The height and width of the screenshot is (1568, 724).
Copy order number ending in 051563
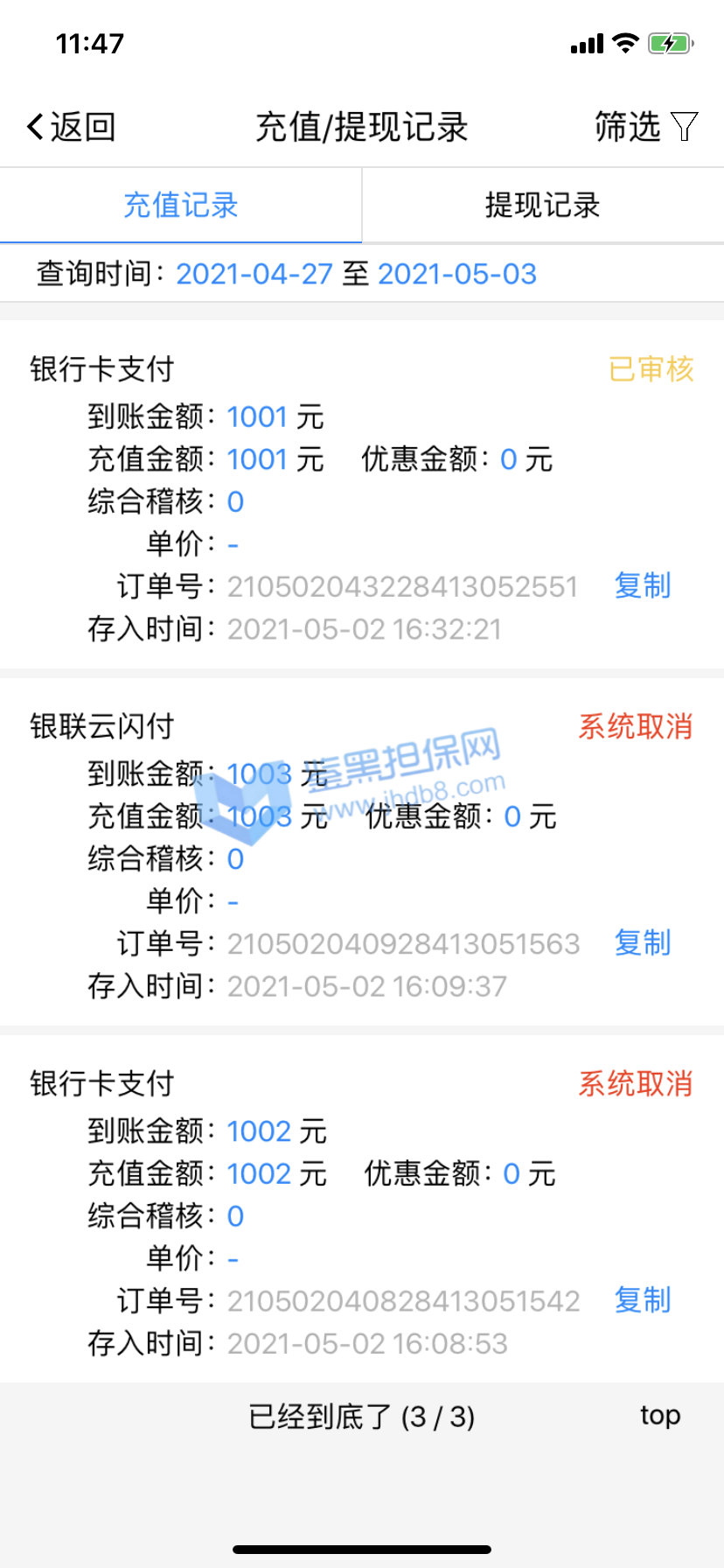643,942
